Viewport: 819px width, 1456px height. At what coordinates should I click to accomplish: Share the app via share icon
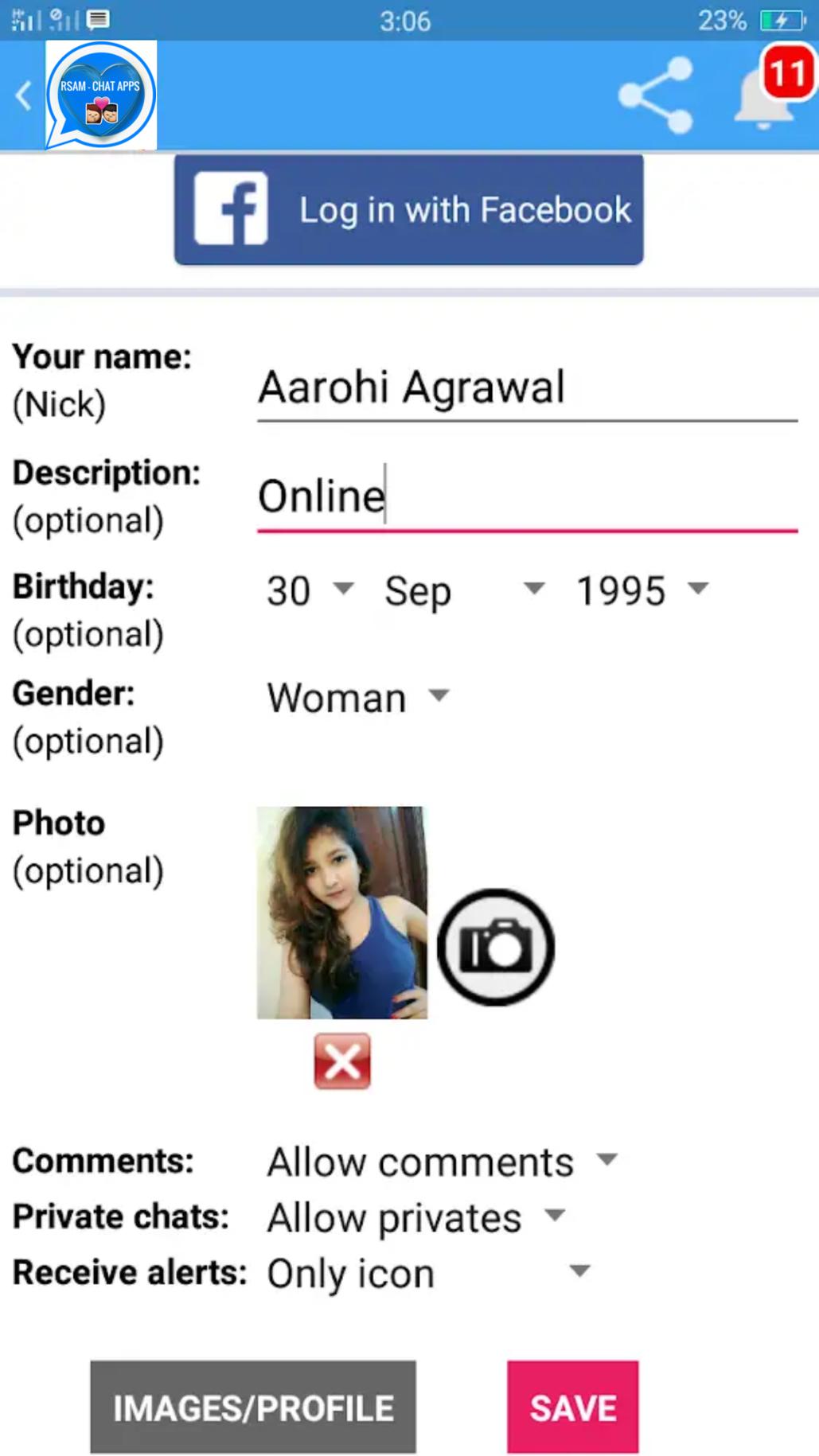[x=656, y=95]
